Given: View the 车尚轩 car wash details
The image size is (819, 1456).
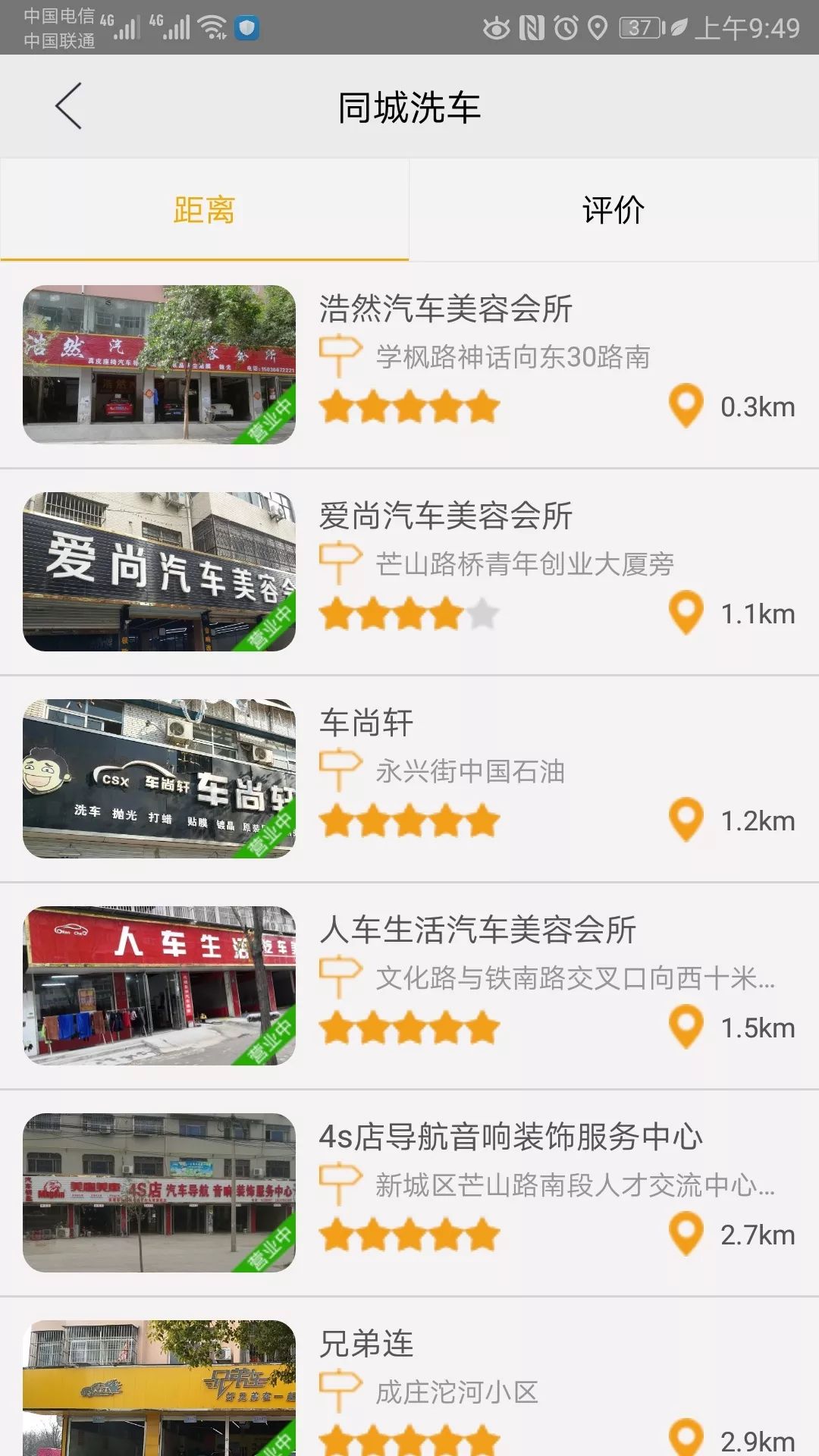Looking at the screenshot, I should tap(366, 723).
